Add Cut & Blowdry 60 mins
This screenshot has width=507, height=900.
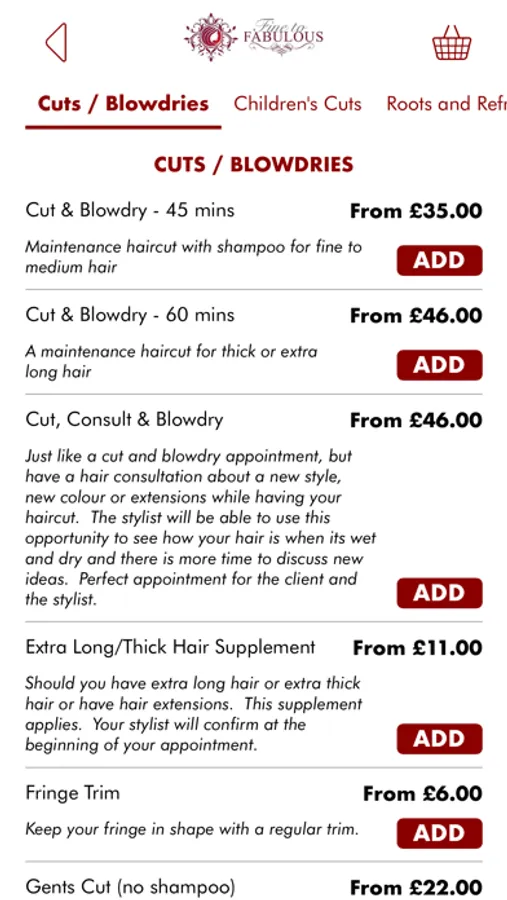pos(440,365)
